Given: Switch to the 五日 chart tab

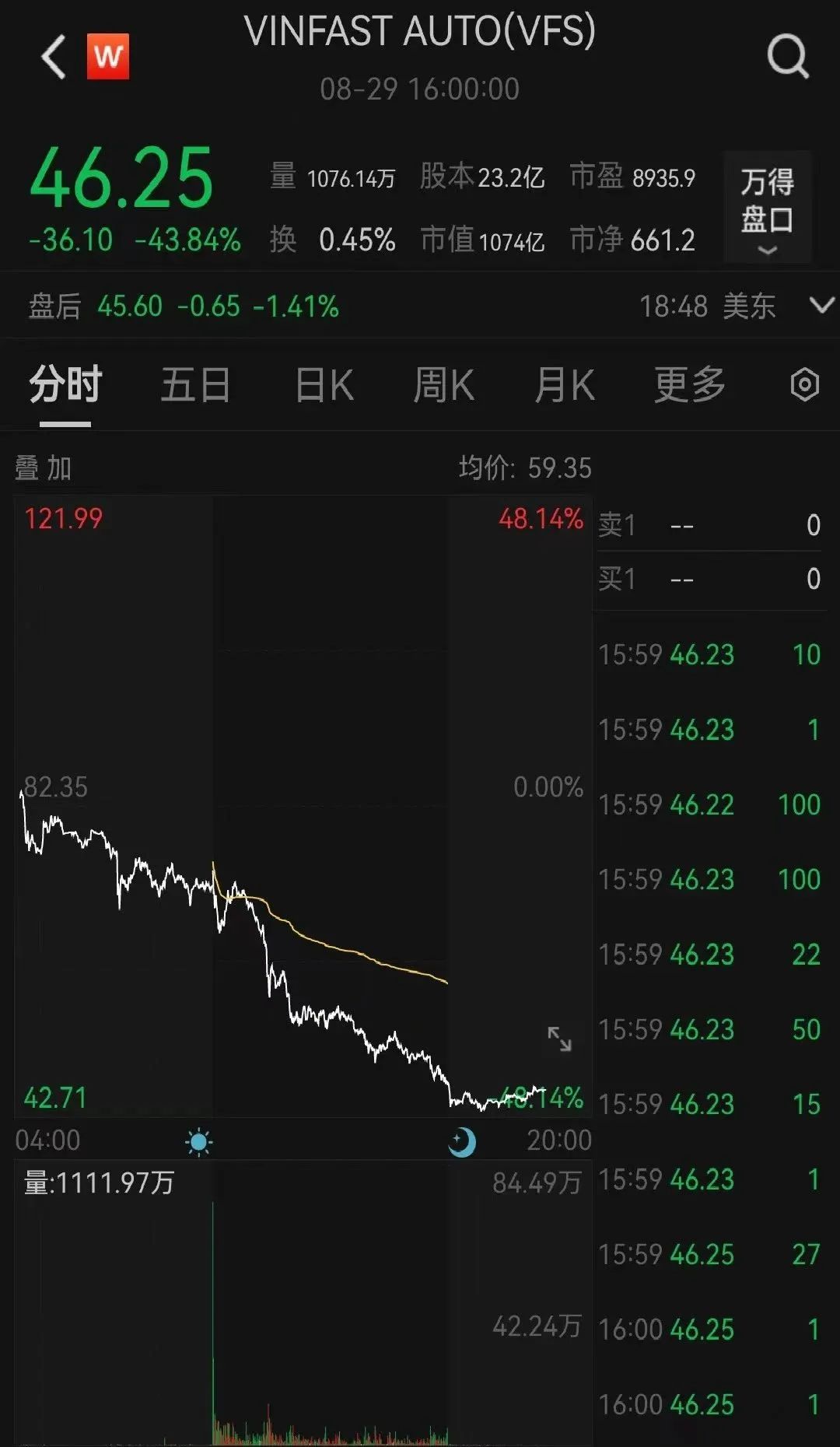Looking at the screenshot, I should coord(195,385).
